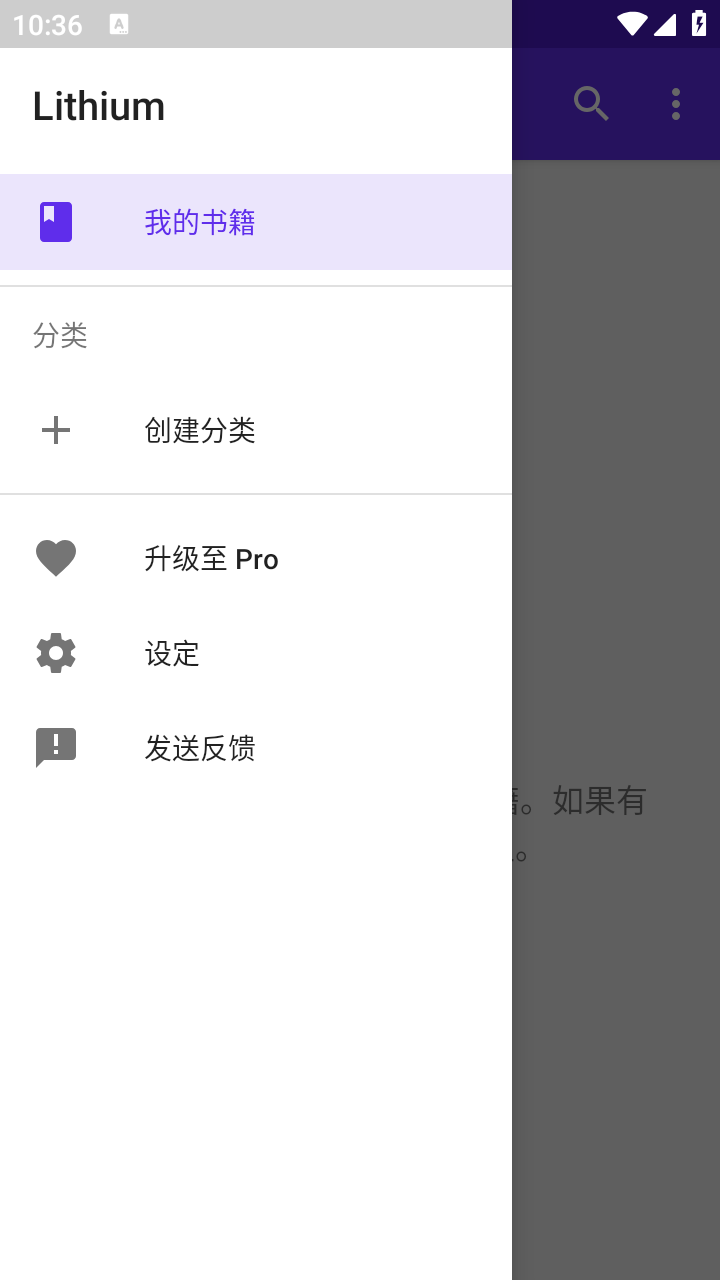Tap the Wi-Fi icon in status bar
This screenshot has height=1280, width=720.
coord(632,24)
